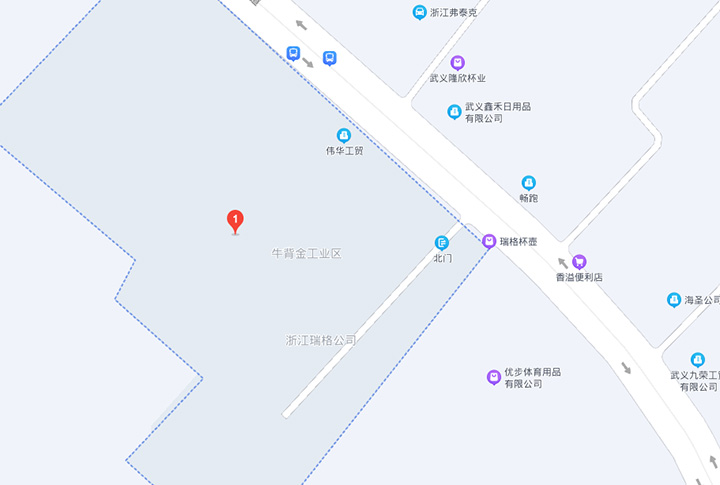The width and height of the screenshot is (720, 485).
Task: Open the 伟华工贸 company marker
Action: [x=344, y=135]
